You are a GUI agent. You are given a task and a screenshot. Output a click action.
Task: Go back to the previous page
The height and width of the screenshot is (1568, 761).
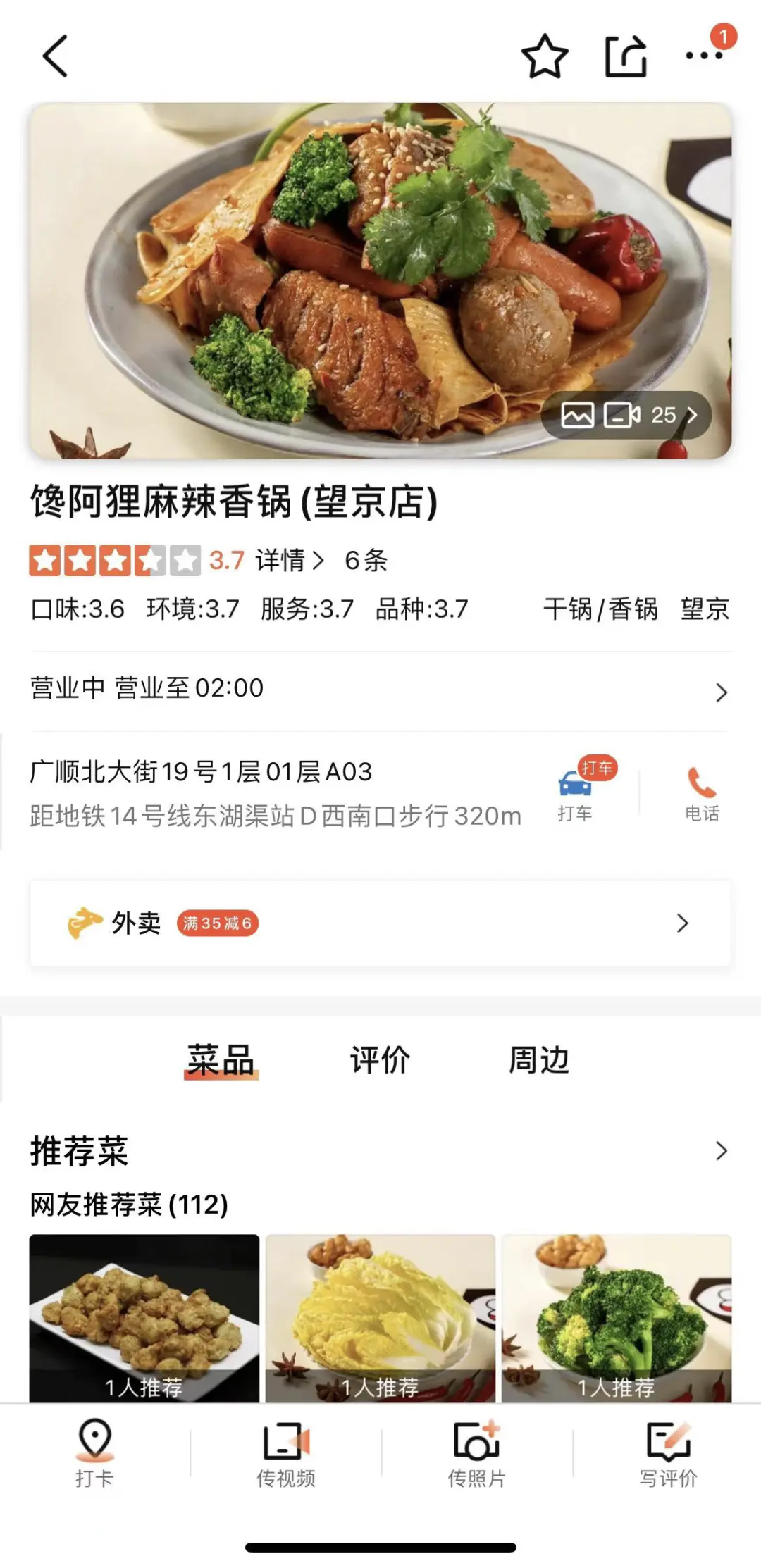[x=56, y=56]
